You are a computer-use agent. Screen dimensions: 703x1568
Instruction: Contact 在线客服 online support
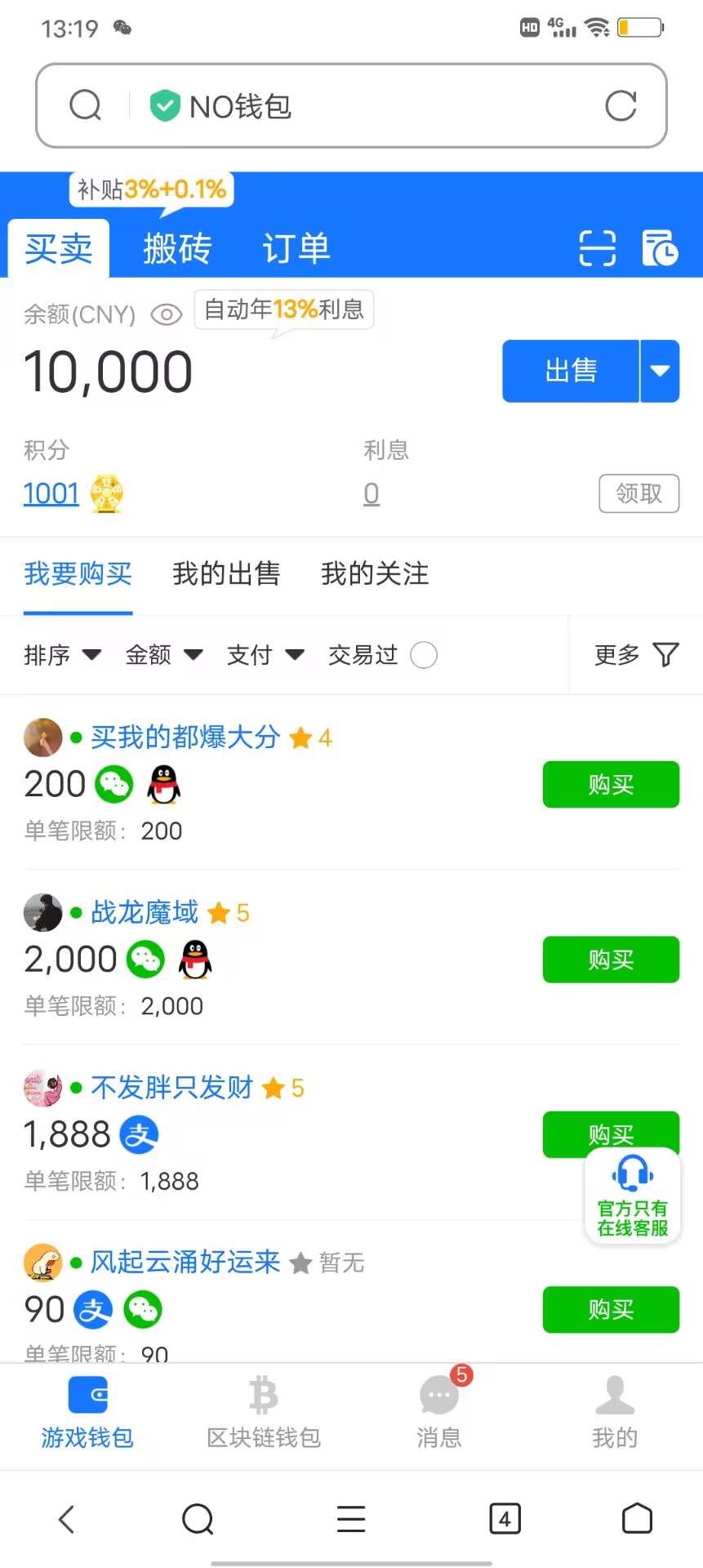coord(632,1196)
